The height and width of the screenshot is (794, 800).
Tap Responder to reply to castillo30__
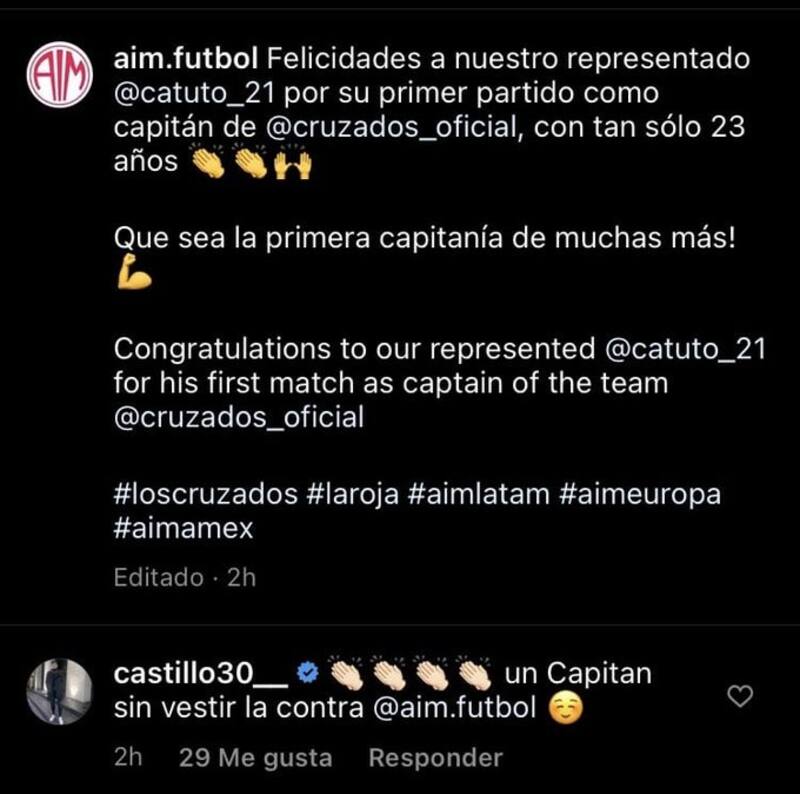coord(435,758)
